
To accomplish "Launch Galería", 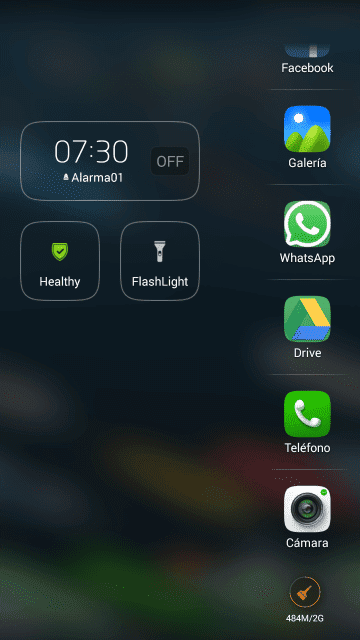I will (307, 137).
